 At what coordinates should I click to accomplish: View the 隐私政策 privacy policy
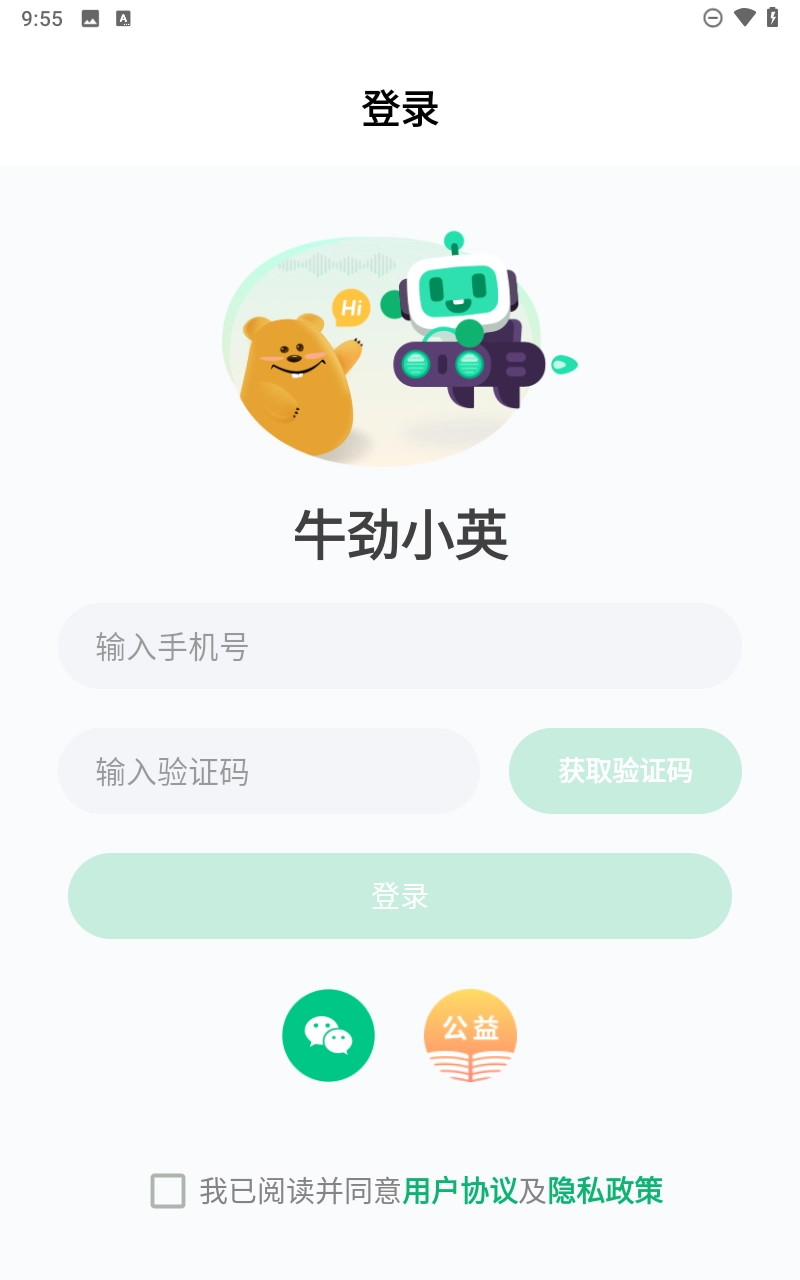(605, 1191)
